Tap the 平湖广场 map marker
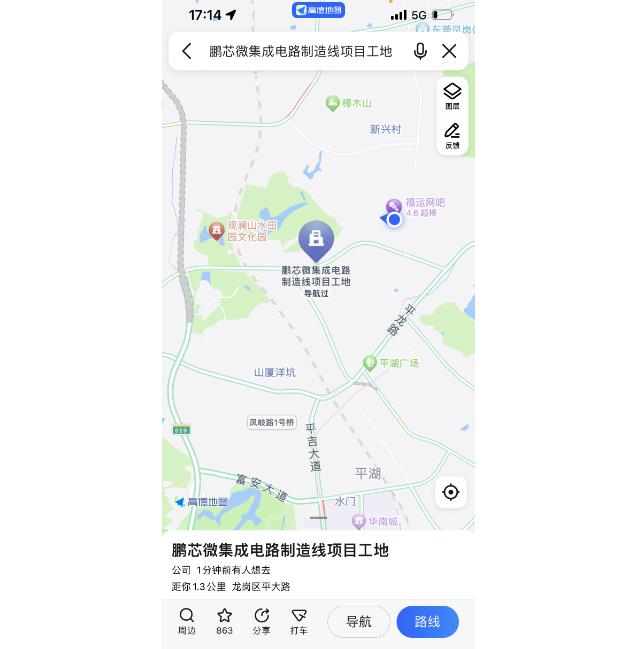The width and height of the screenshot is (636, 649). click(370, 363)
